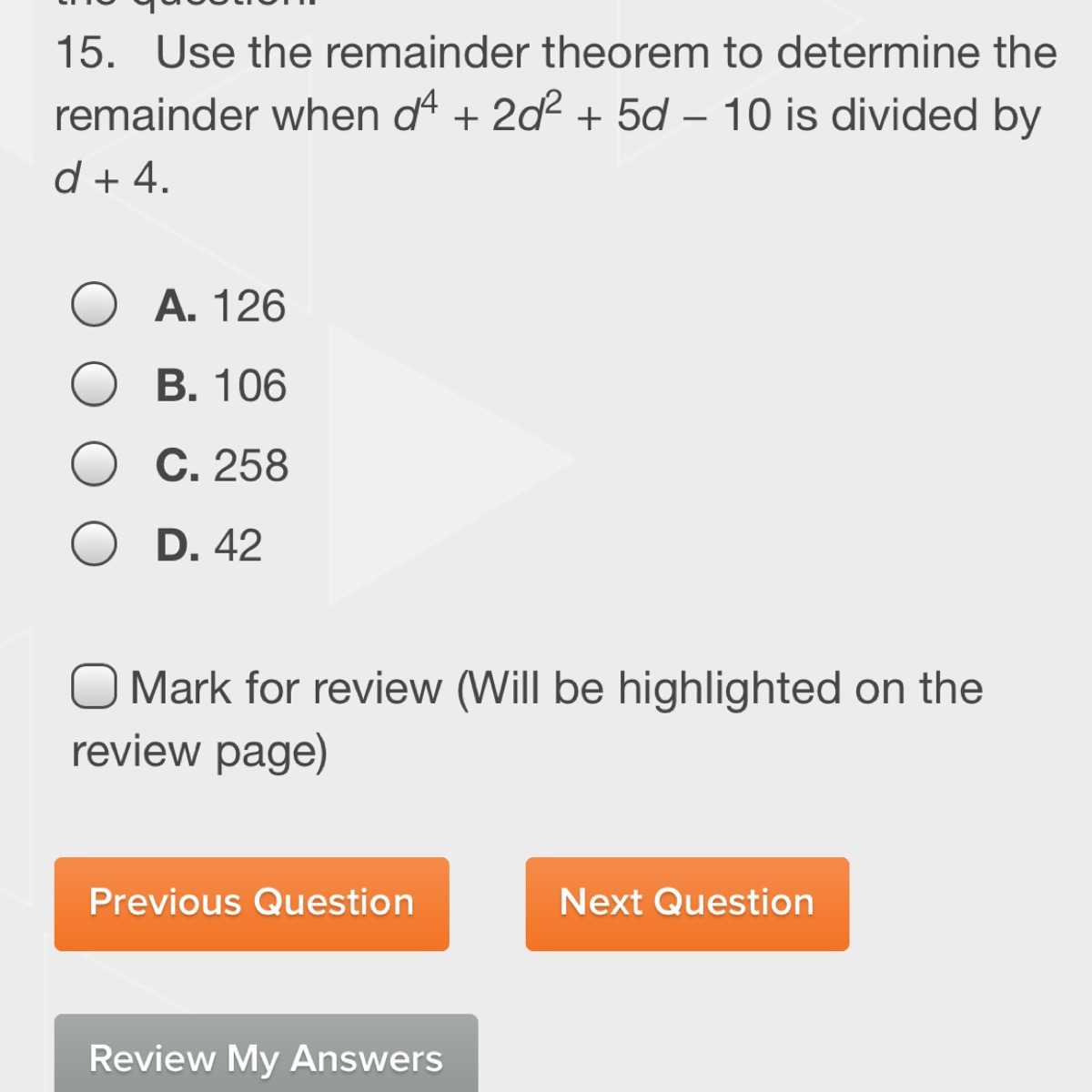This screenshot has height=1092, width=1092.
Task: Select option D. 42
Action: [x=94, y=544]
